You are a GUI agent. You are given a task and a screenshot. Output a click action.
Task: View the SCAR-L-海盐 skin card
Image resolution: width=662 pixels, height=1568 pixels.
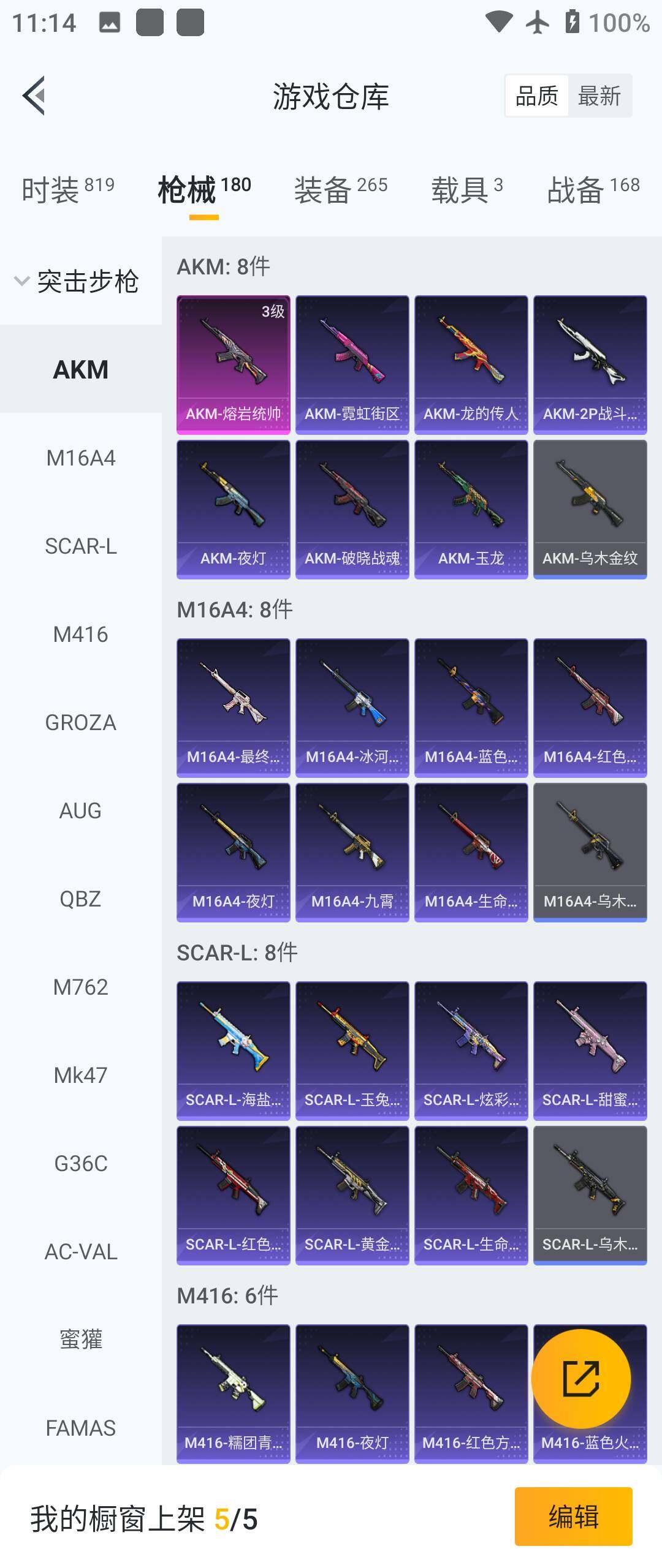tap(233, 1050)
